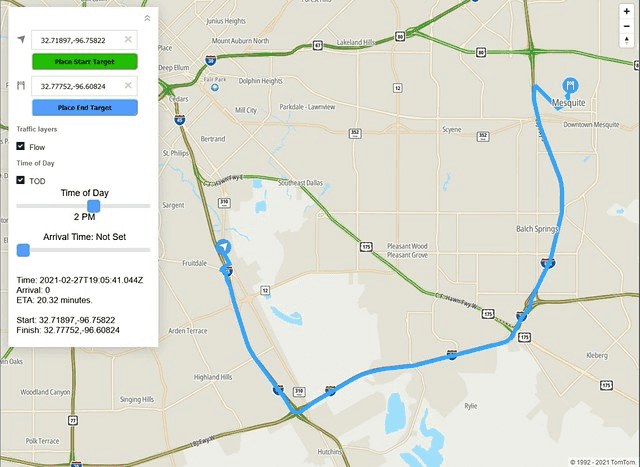Select the Mesquite destination marker
The image size is (640, 467).
[x=570, y=86]
